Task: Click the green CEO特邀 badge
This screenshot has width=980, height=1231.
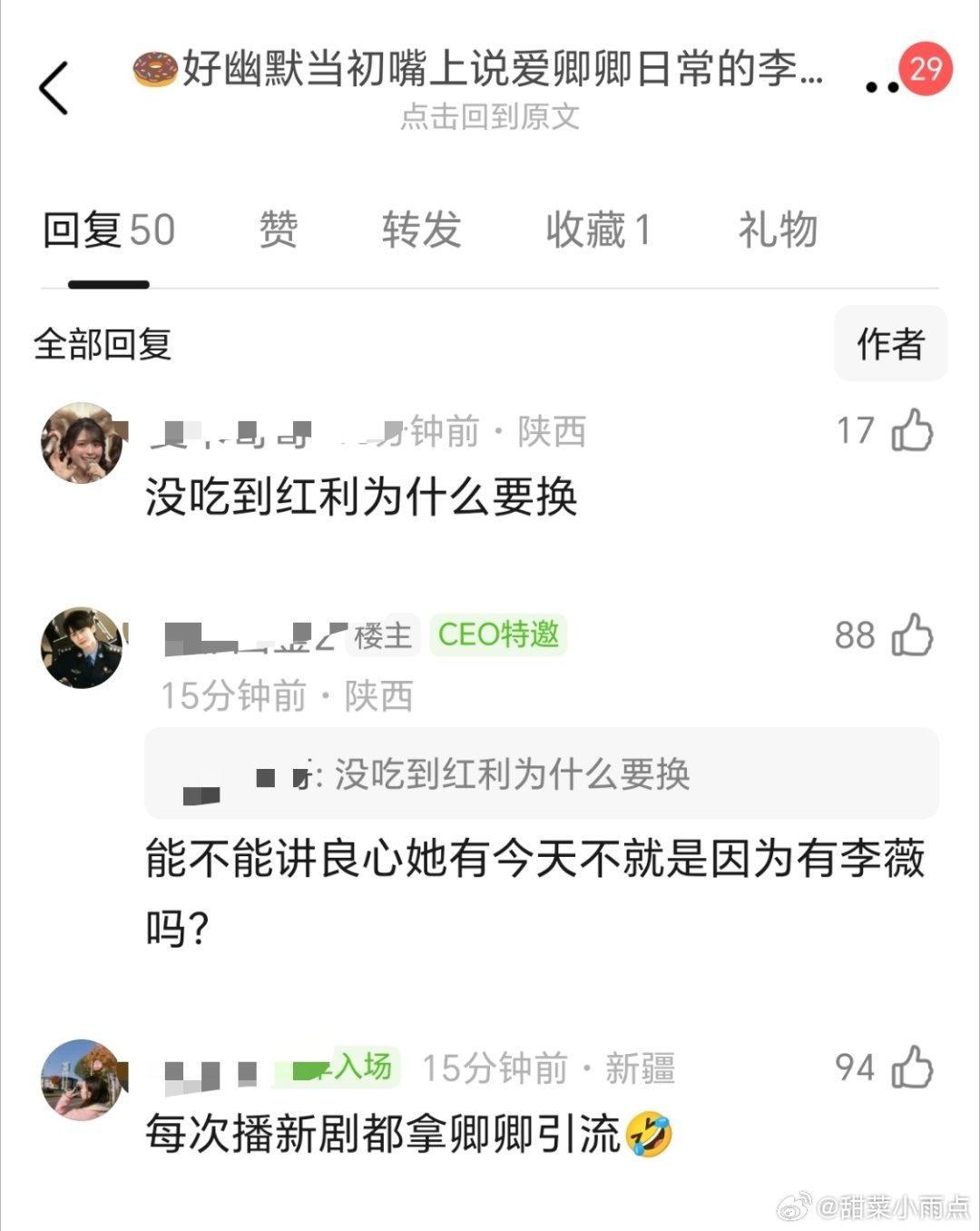Action: 498,636
